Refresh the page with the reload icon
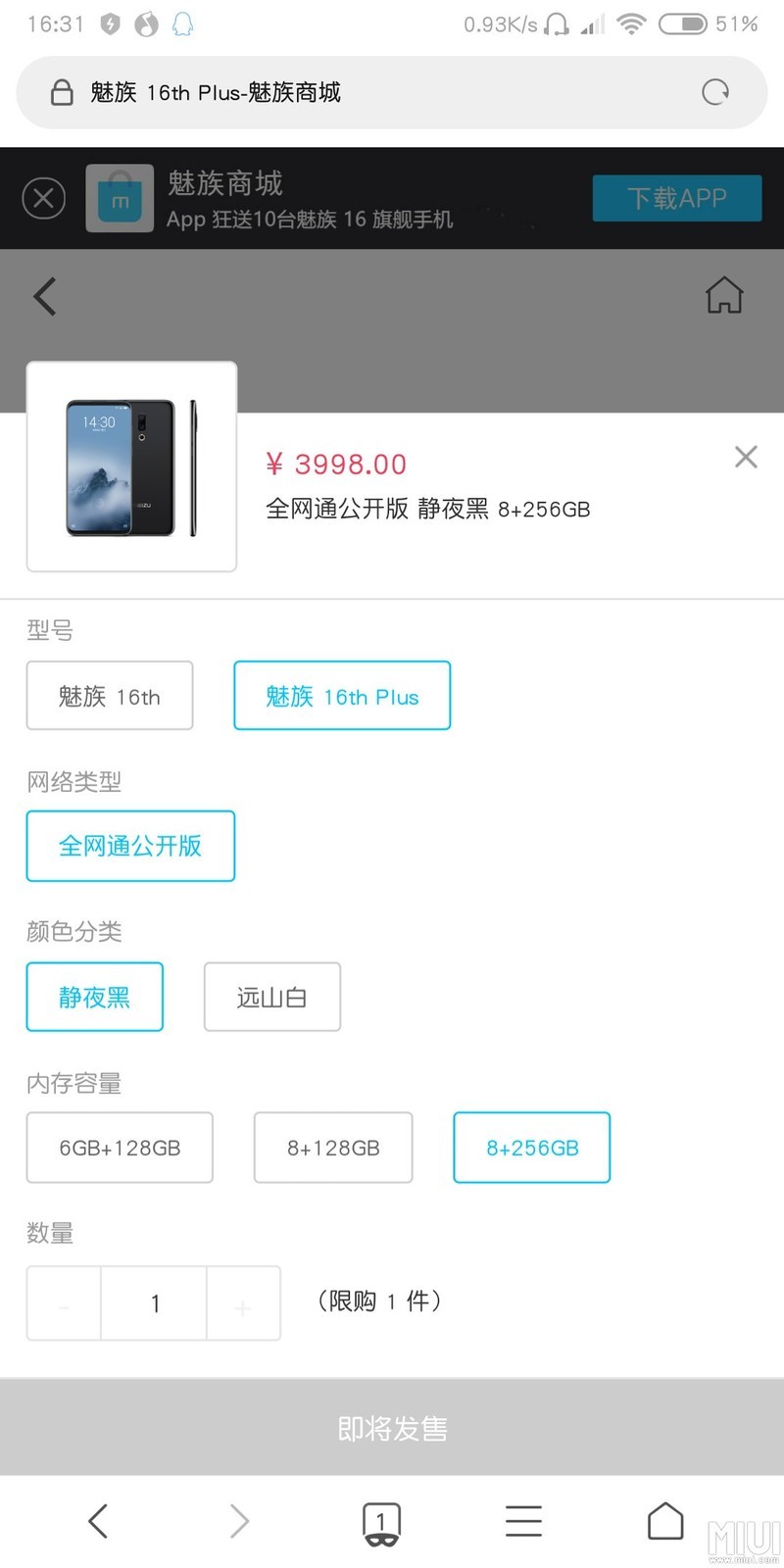 point(715,91)
